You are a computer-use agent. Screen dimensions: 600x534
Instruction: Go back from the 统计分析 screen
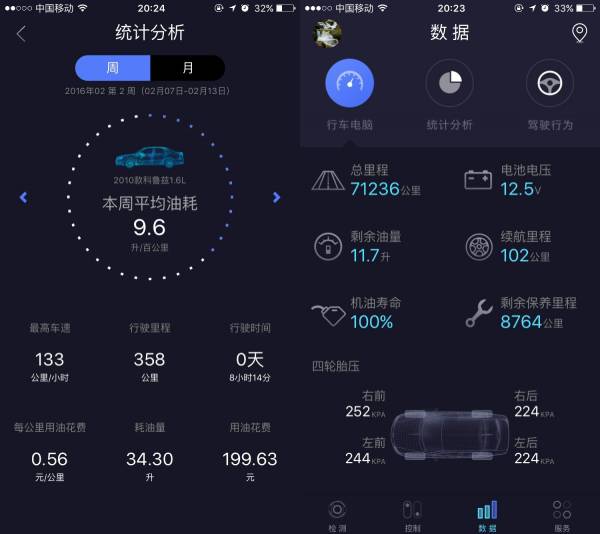tap(21, 34)
